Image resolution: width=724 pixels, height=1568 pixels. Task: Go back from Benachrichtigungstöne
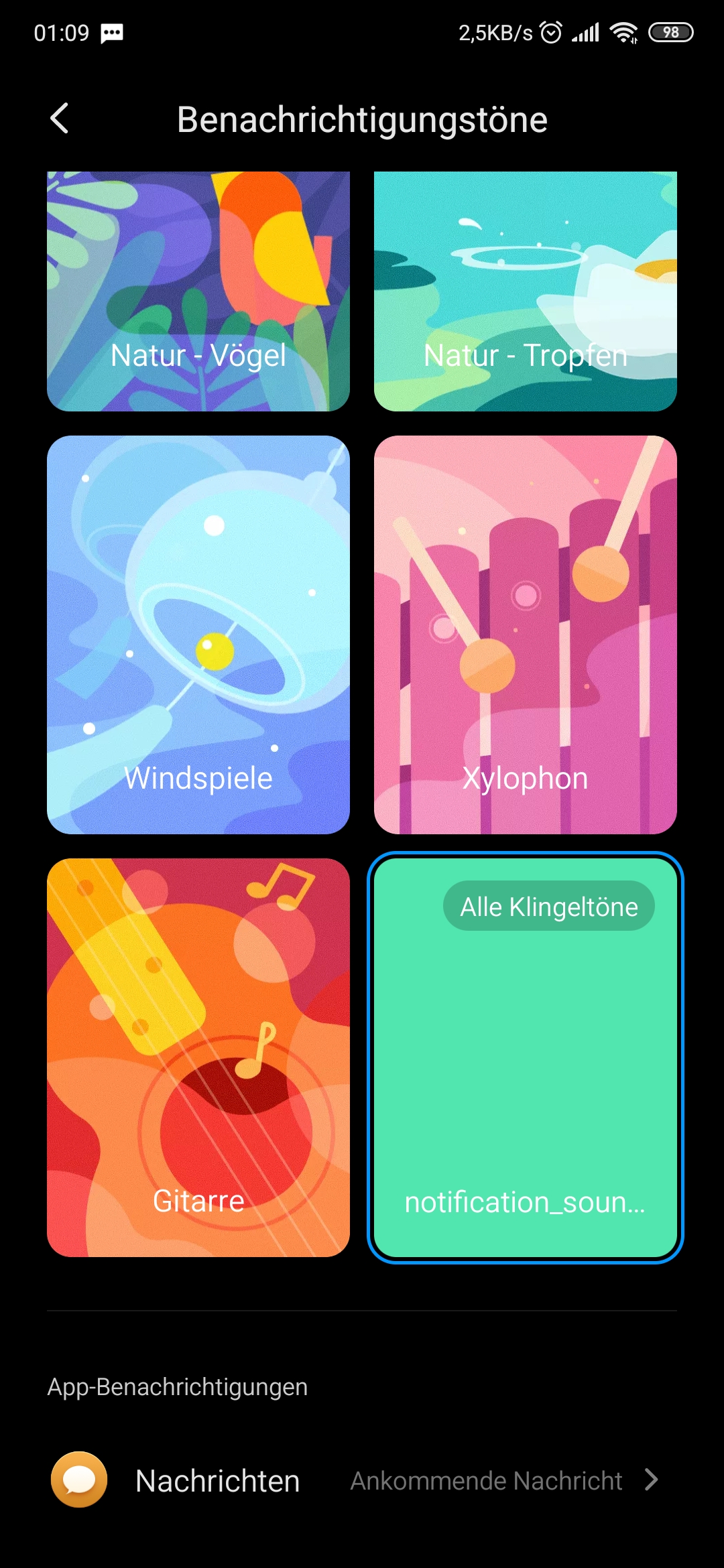60,119
